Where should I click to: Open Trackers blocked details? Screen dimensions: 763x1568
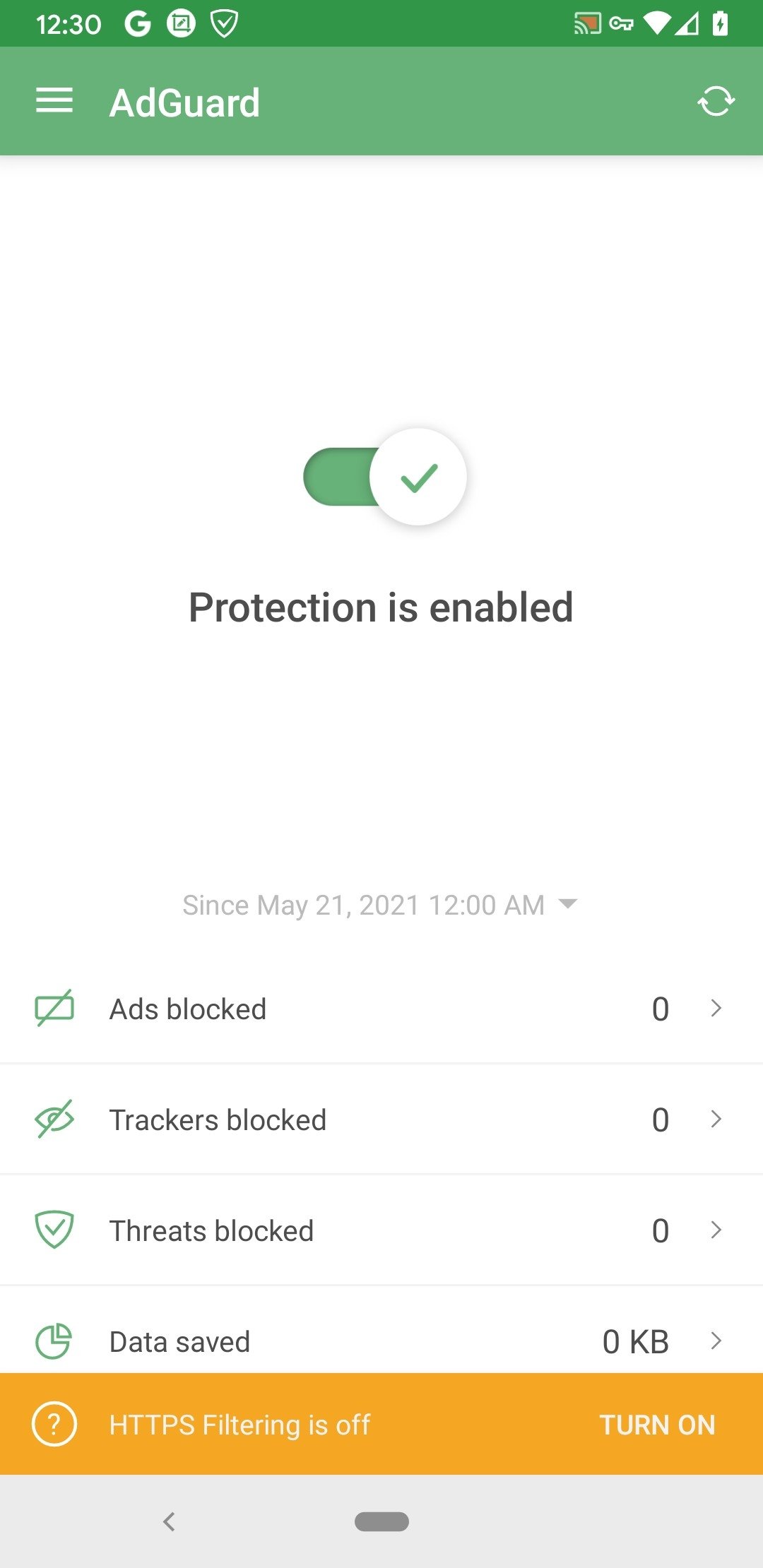[381, 1119]
